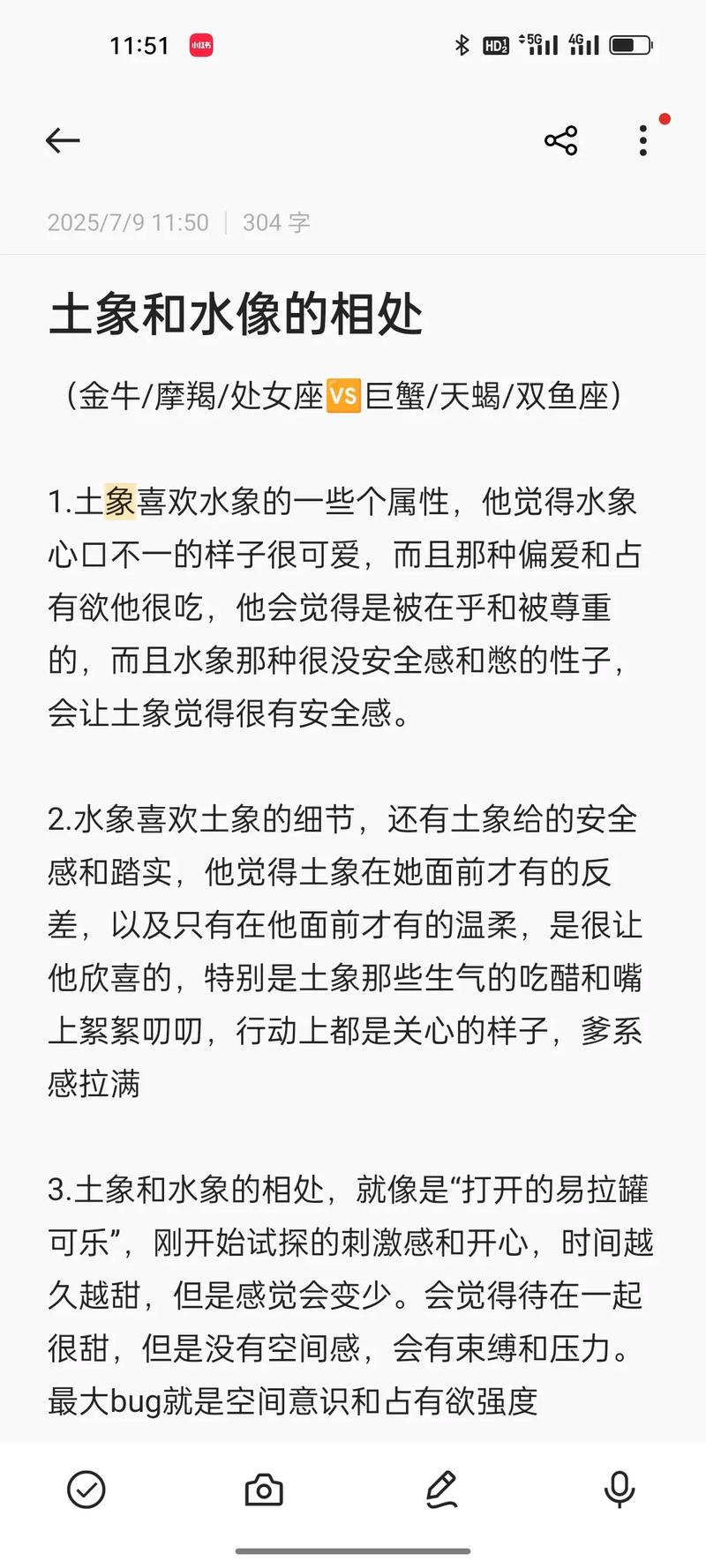
Task: Open the three-dot overflow menu
Action: coord(643,140)
